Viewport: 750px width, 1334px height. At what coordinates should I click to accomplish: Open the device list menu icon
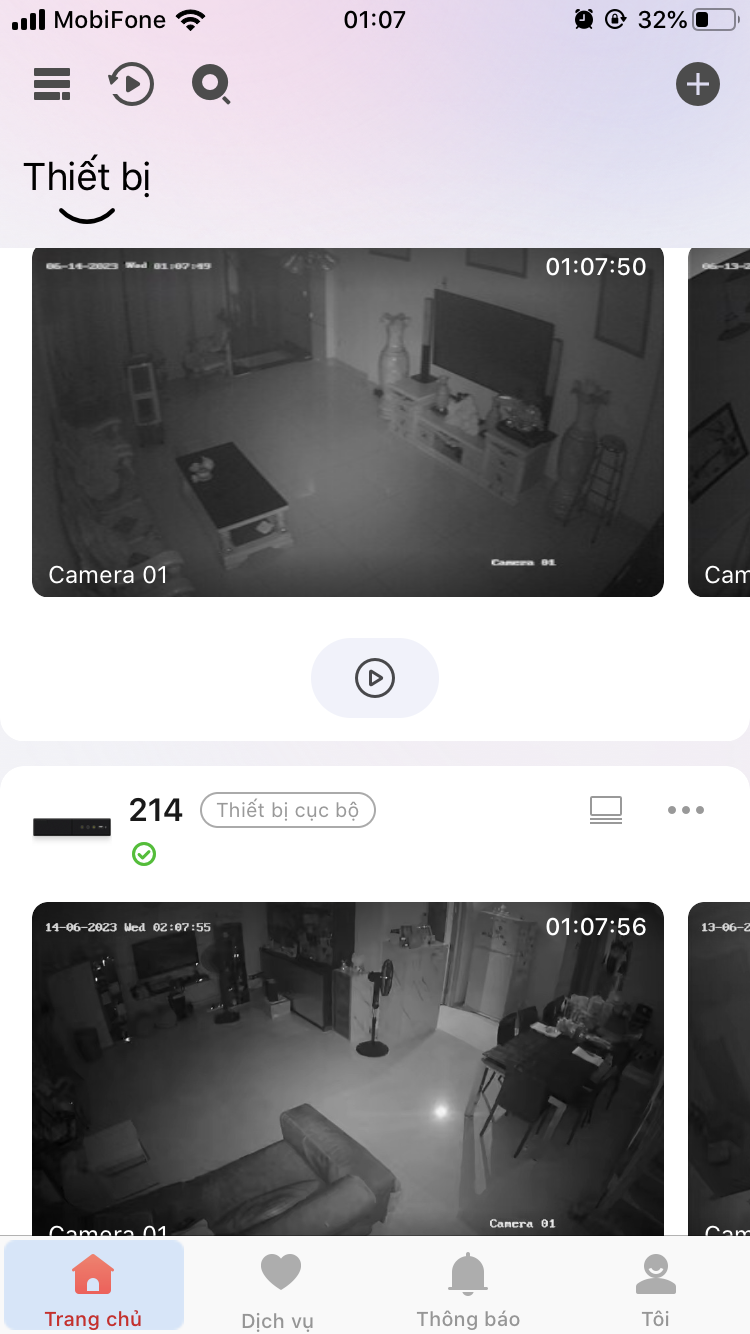52,84
